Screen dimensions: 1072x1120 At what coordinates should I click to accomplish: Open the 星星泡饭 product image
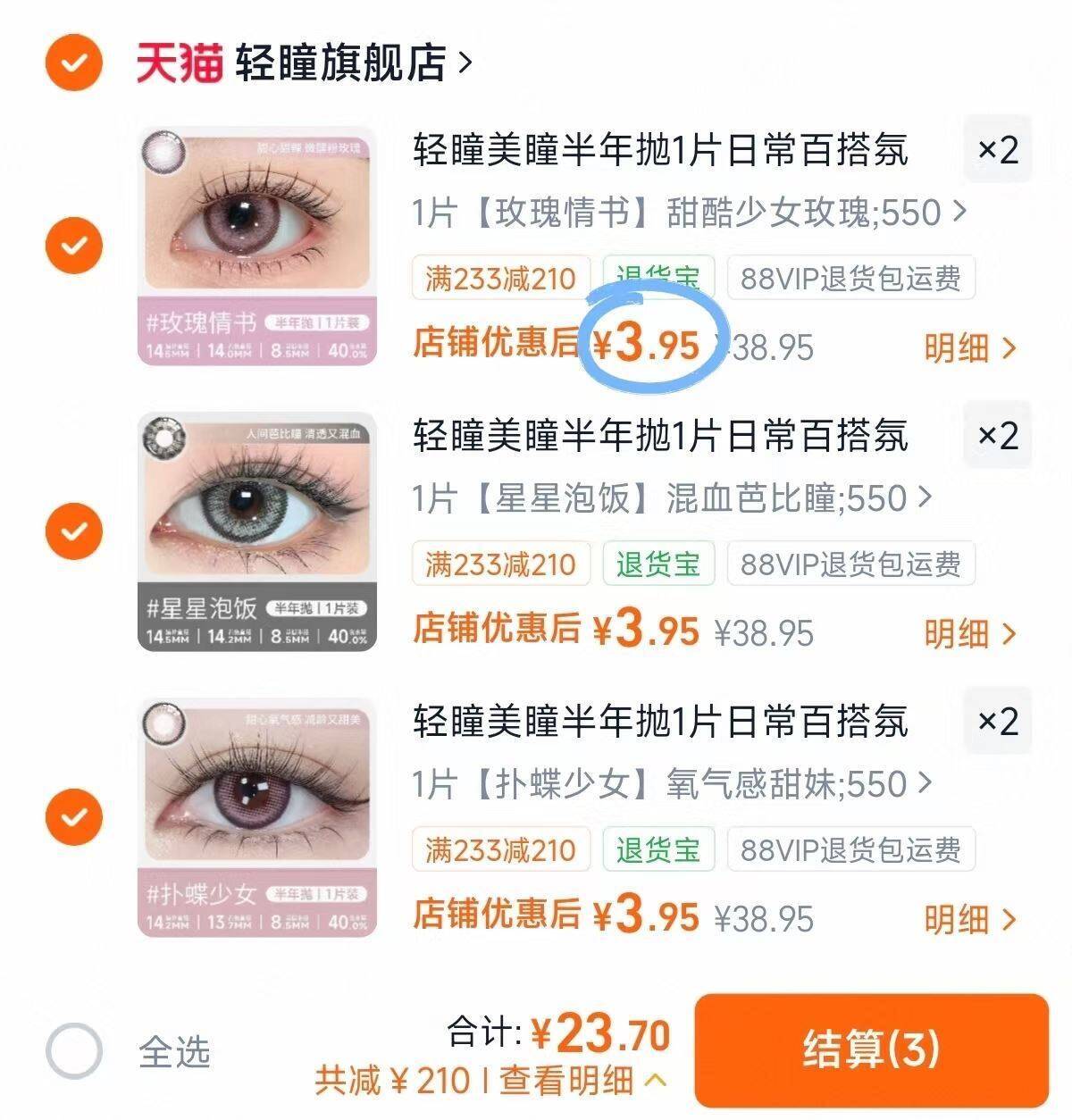257,532
